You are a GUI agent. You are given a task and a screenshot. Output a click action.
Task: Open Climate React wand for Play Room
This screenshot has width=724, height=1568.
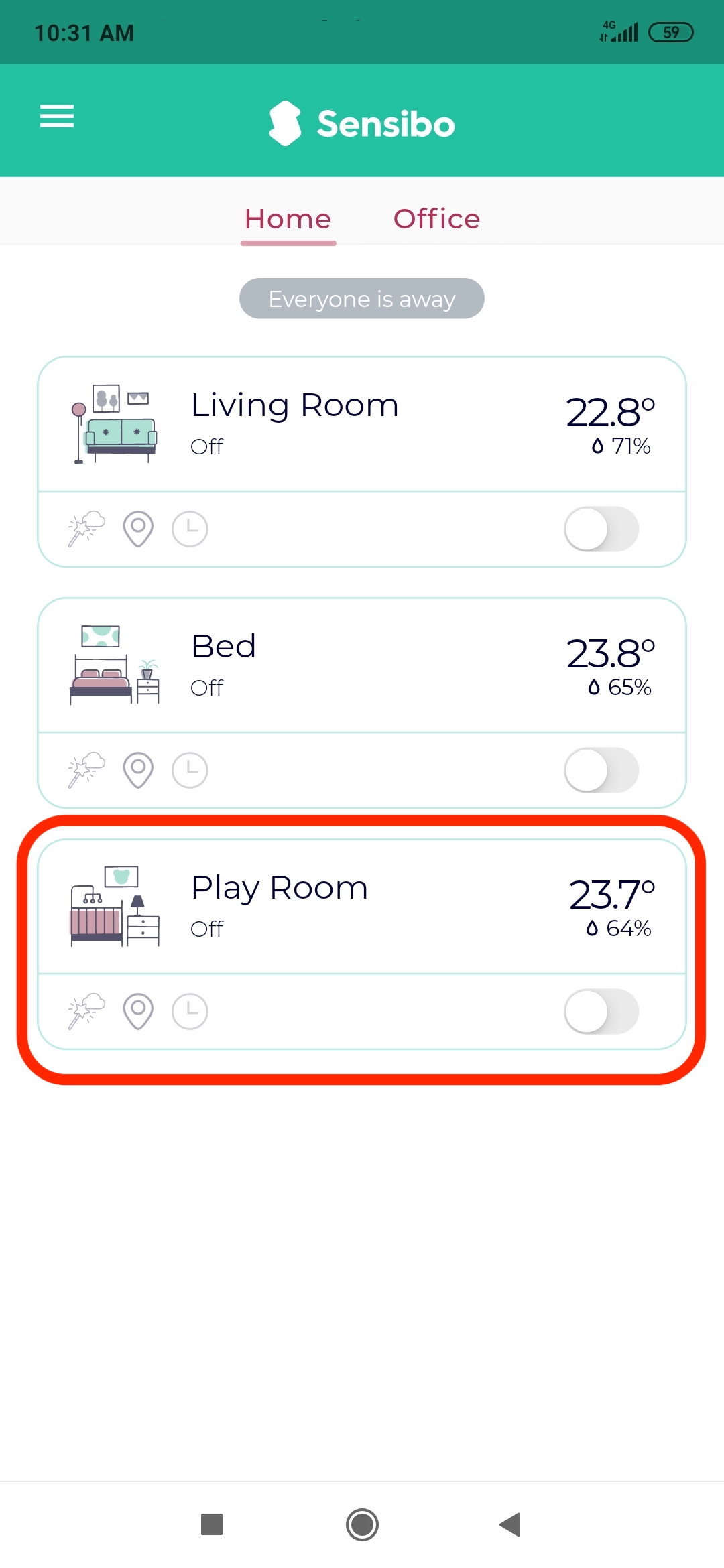click(x=87, y=1011)
